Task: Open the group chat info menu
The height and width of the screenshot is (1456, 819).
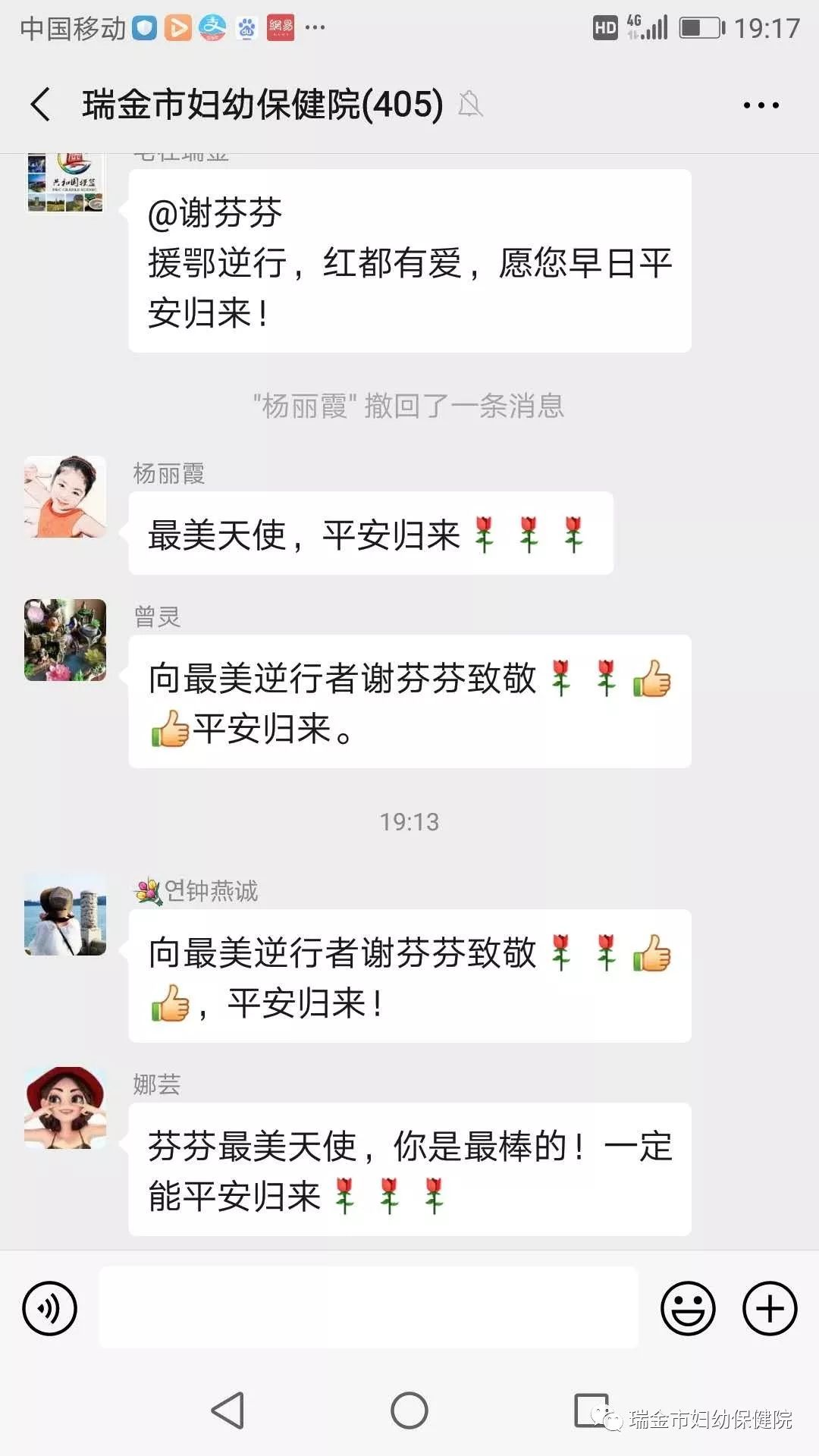Action: click(761, 105)
